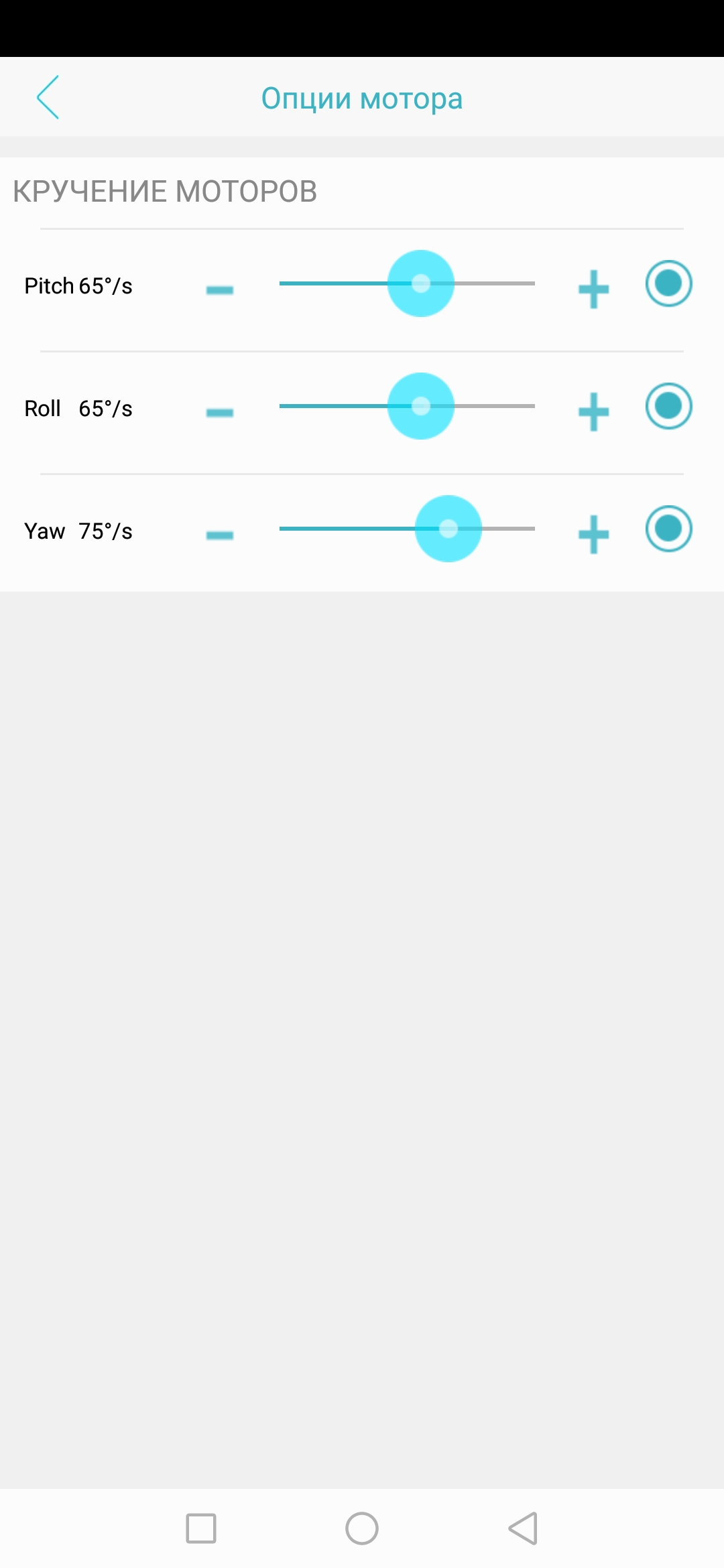The image size is (724, 1568).
Task: Go back from Опции мотора screen
Action: 48,98
